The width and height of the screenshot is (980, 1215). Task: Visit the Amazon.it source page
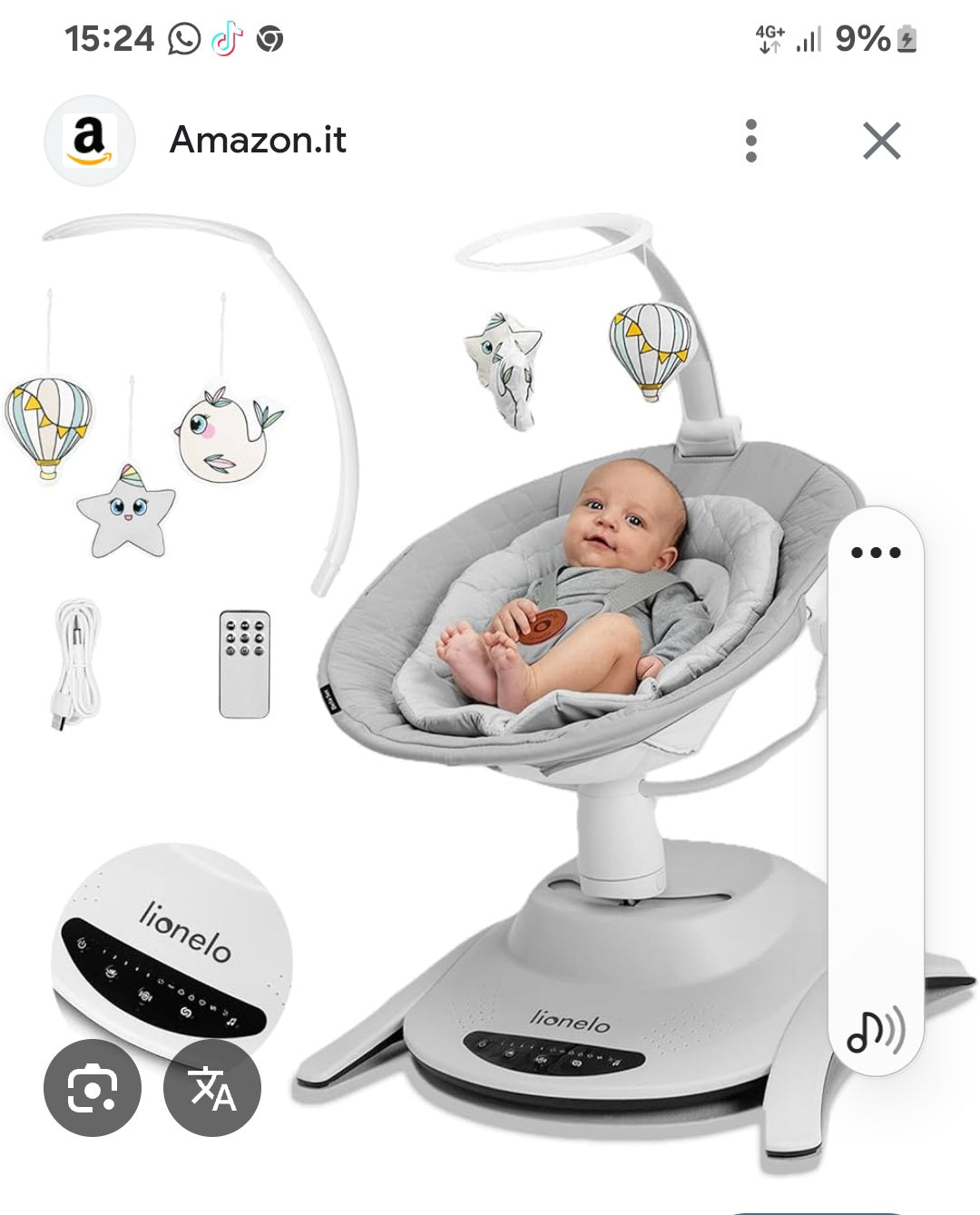click(258, 141)
